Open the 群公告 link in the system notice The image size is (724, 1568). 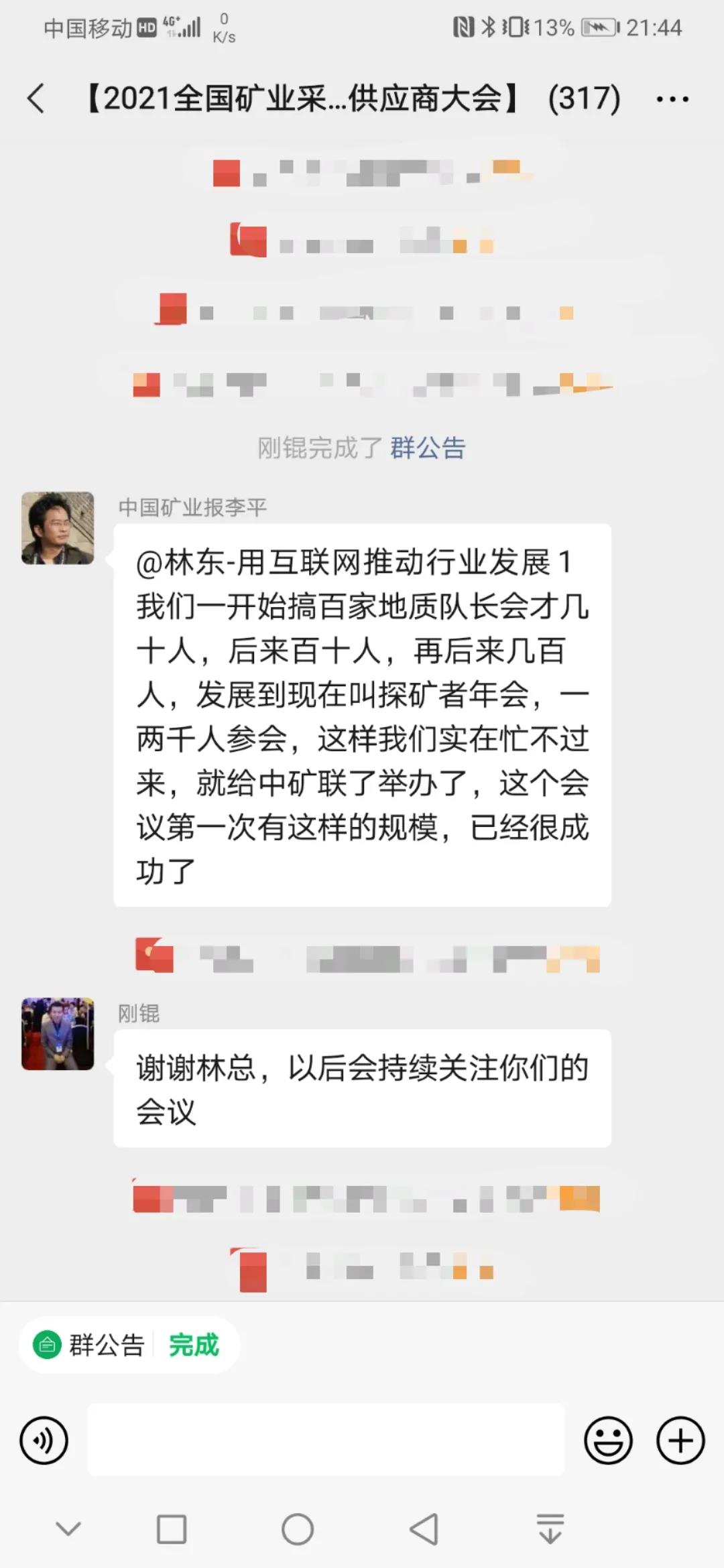pos(428,448)
